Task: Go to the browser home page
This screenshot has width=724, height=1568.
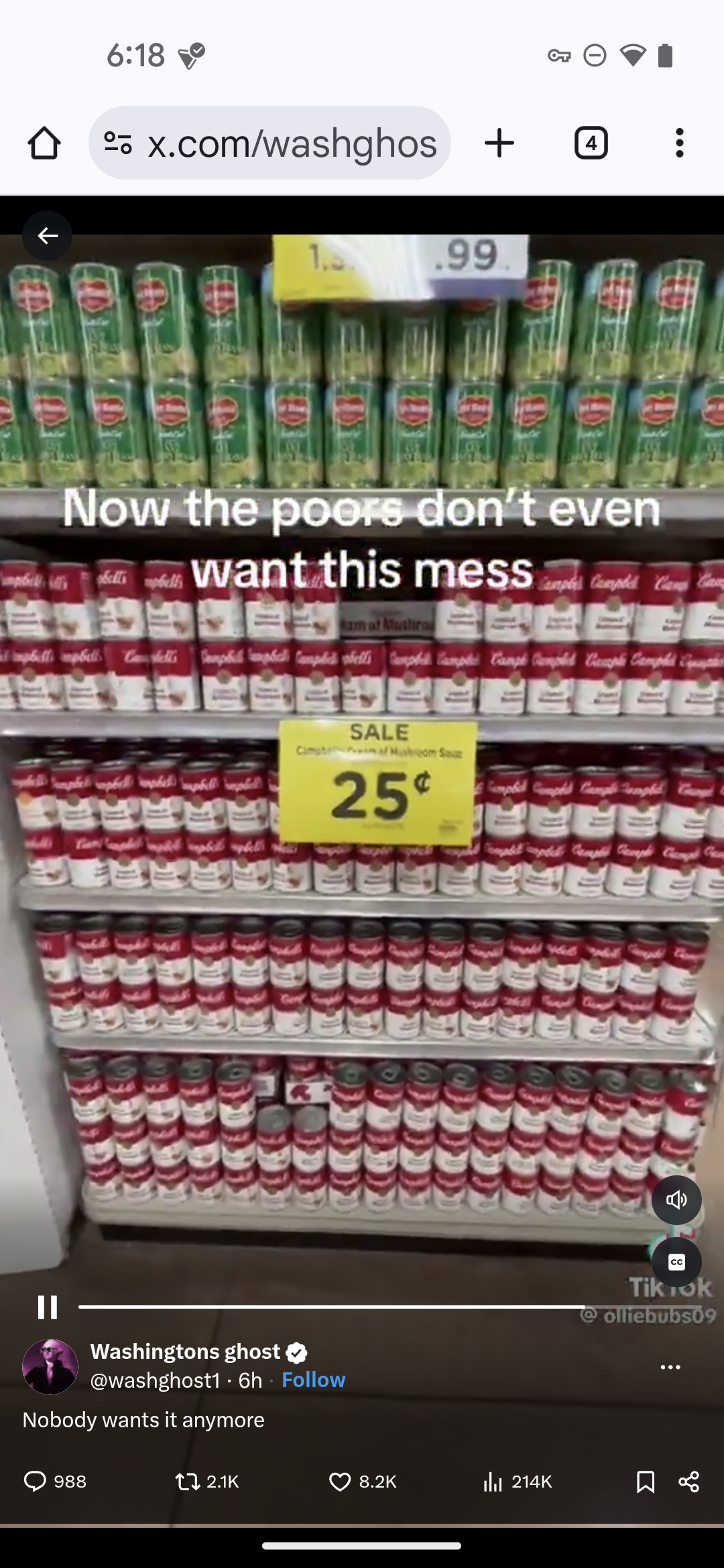Action: point(44,143)
